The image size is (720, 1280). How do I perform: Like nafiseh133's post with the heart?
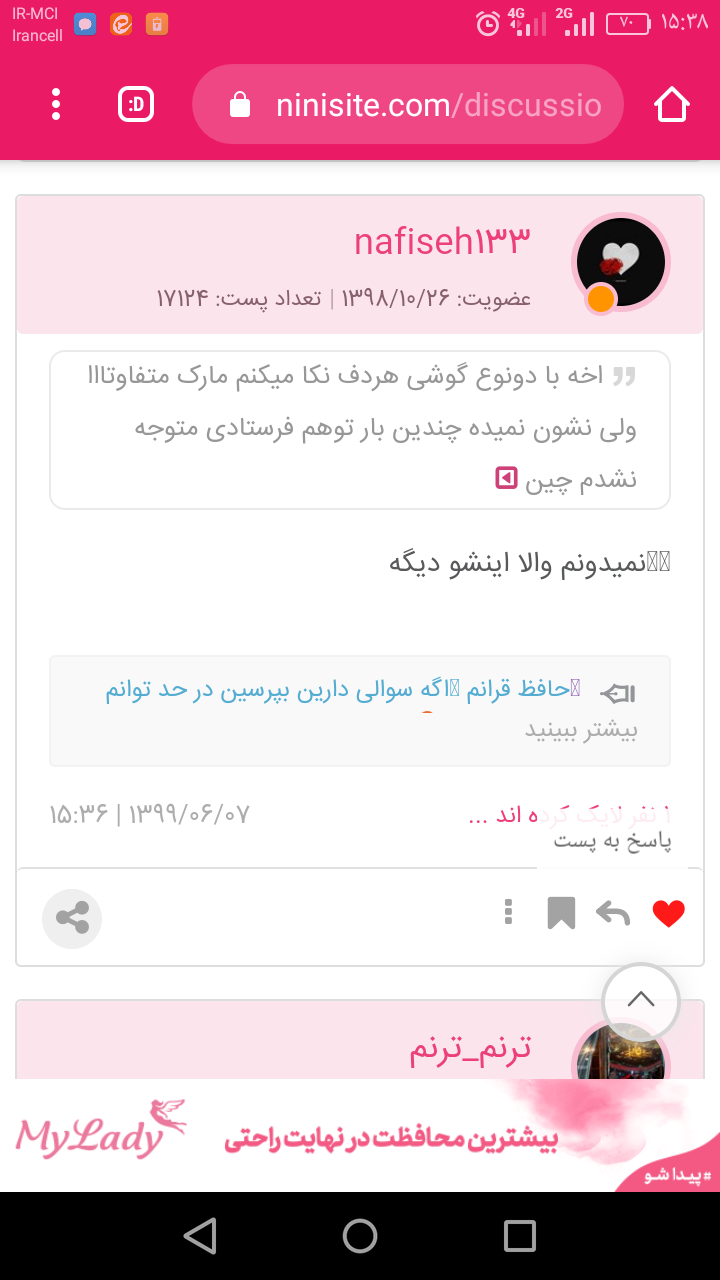(x=668, y=913)
